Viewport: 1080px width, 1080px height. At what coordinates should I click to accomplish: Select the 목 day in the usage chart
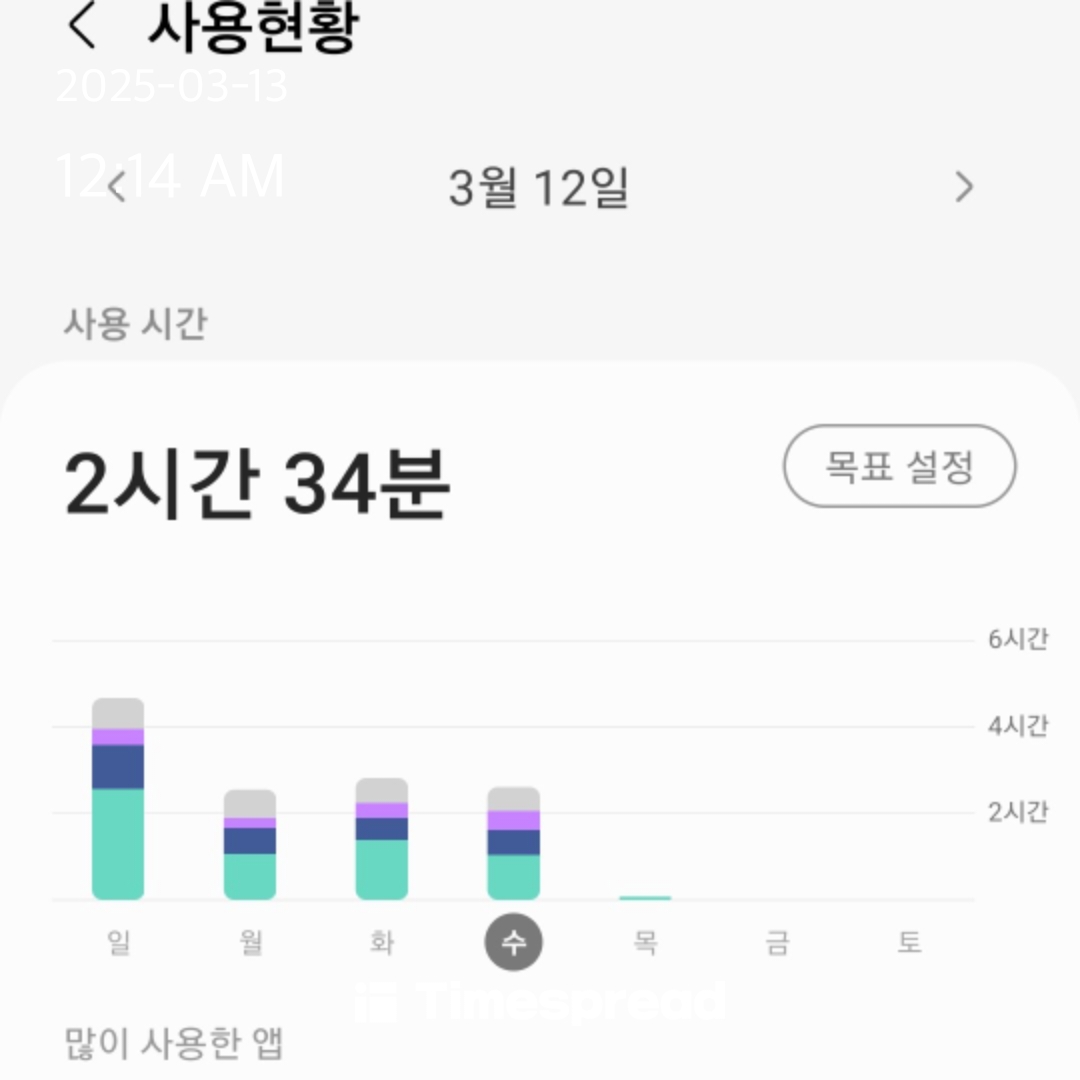pos(645,941)
